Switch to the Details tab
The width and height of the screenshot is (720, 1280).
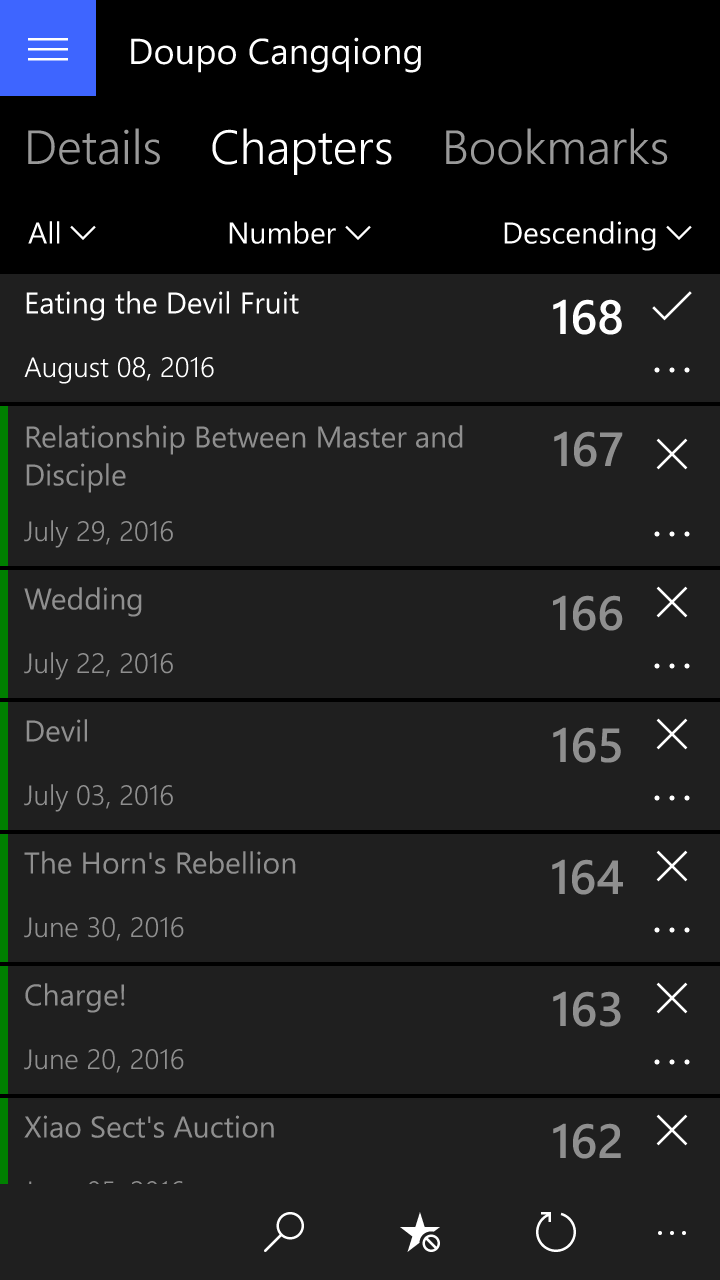click(x=93, y=149)
